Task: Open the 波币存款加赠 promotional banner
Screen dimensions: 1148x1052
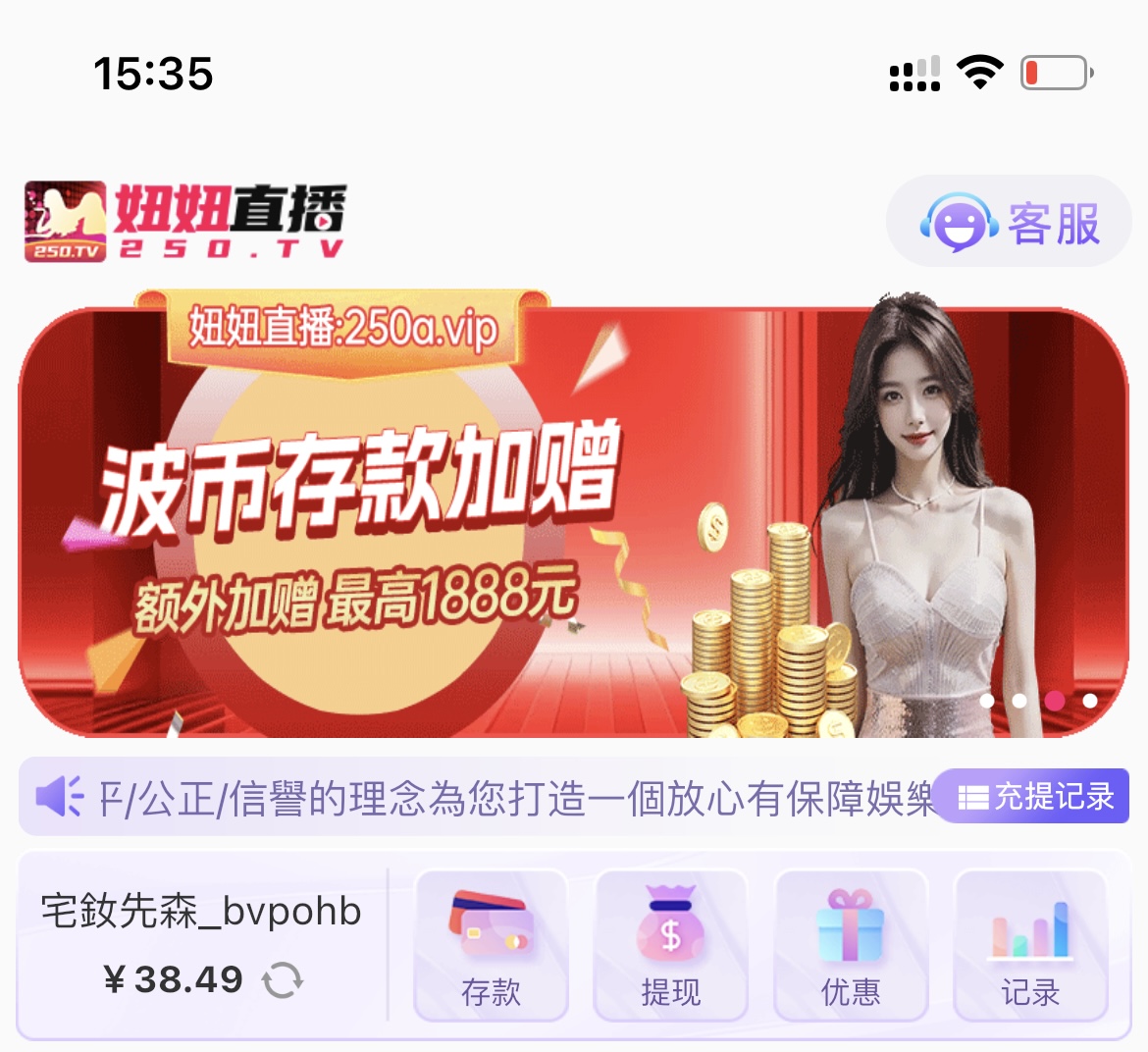Action: pos(573,520)
